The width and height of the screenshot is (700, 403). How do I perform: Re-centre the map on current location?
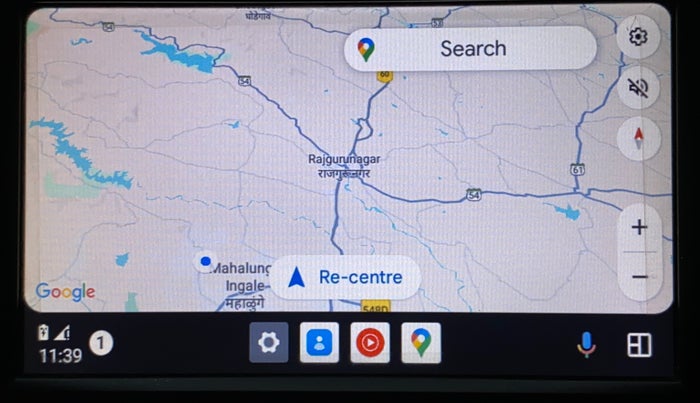(345, 277)
